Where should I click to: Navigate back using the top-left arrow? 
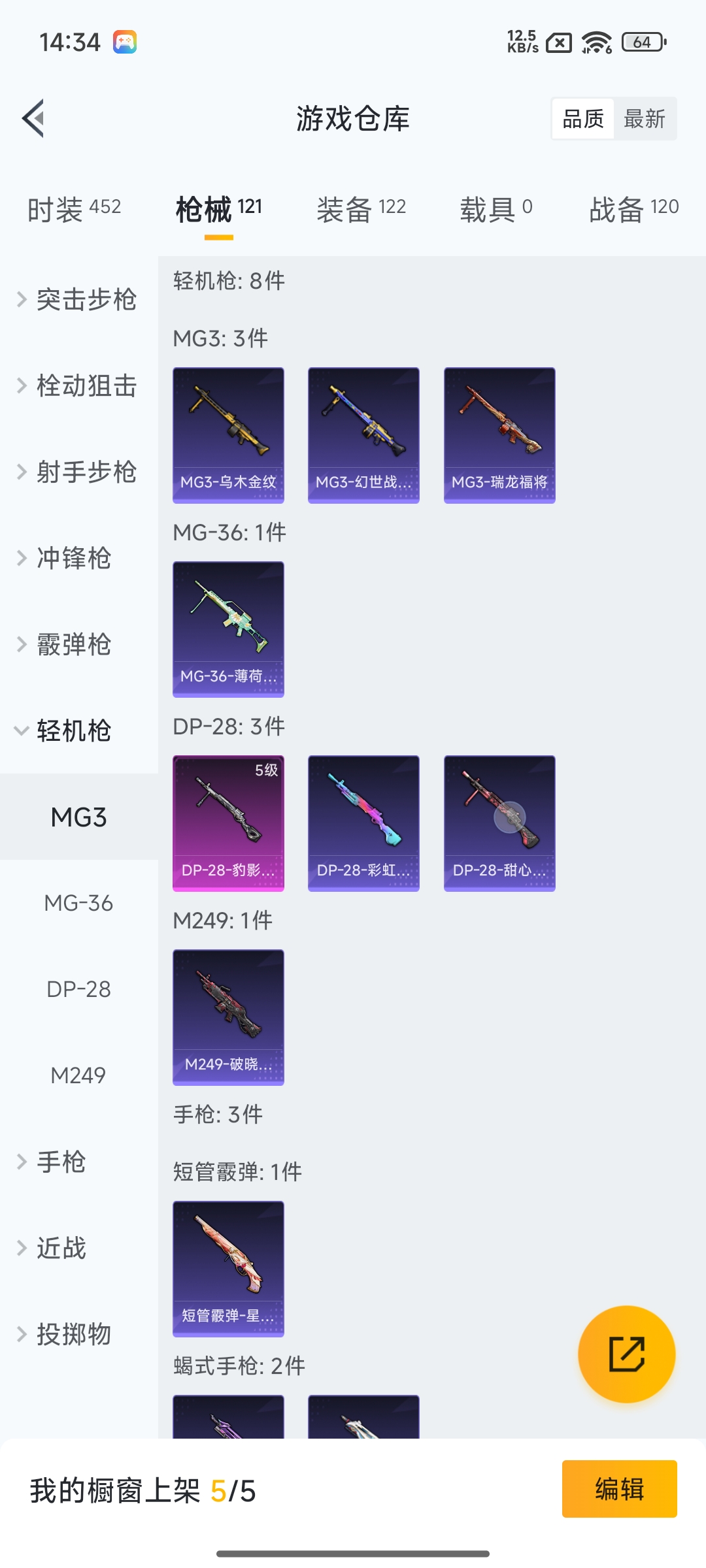34,118
